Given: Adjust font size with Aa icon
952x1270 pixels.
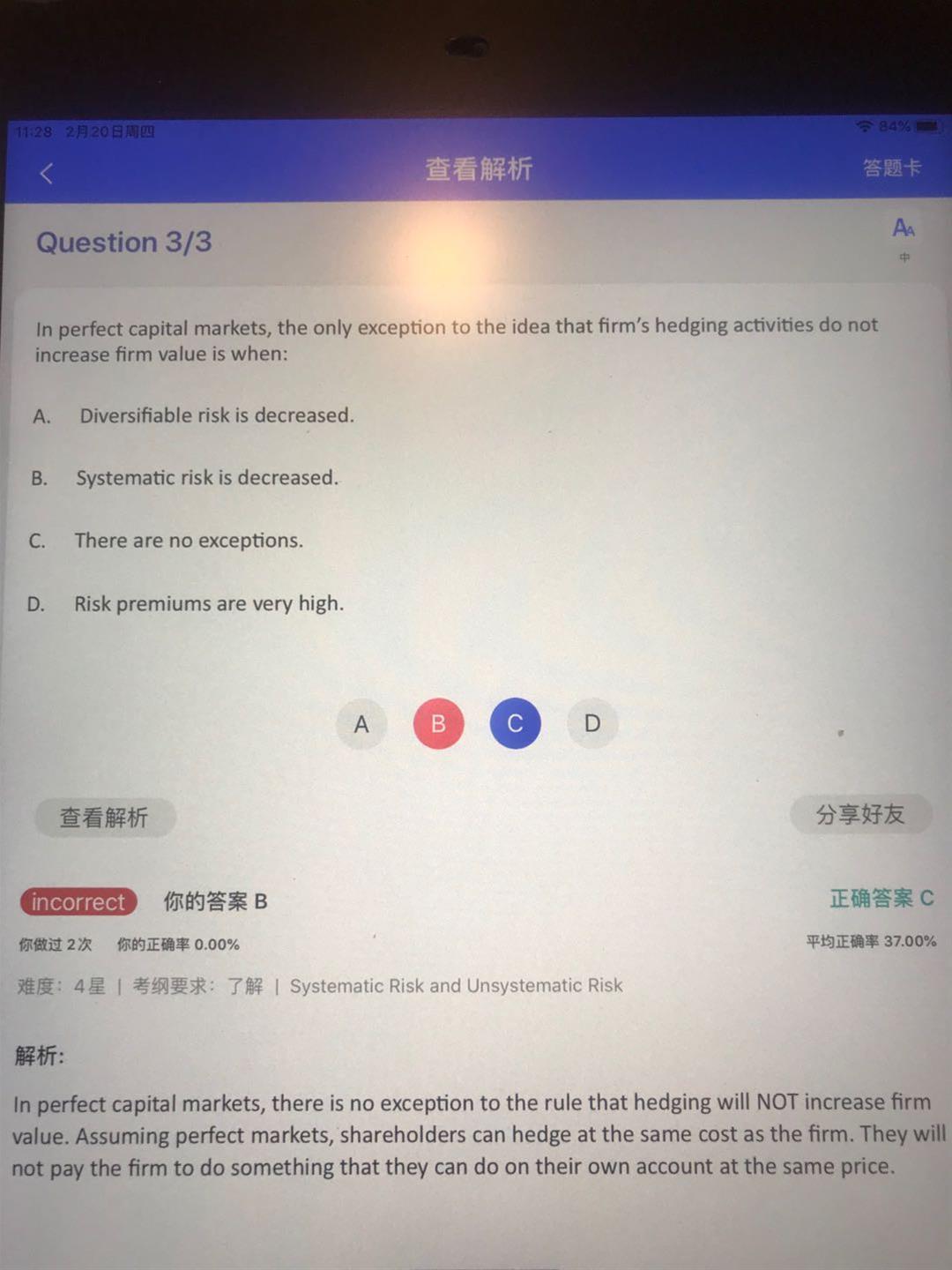Looking at the screenshot, I should coord(904,228).
